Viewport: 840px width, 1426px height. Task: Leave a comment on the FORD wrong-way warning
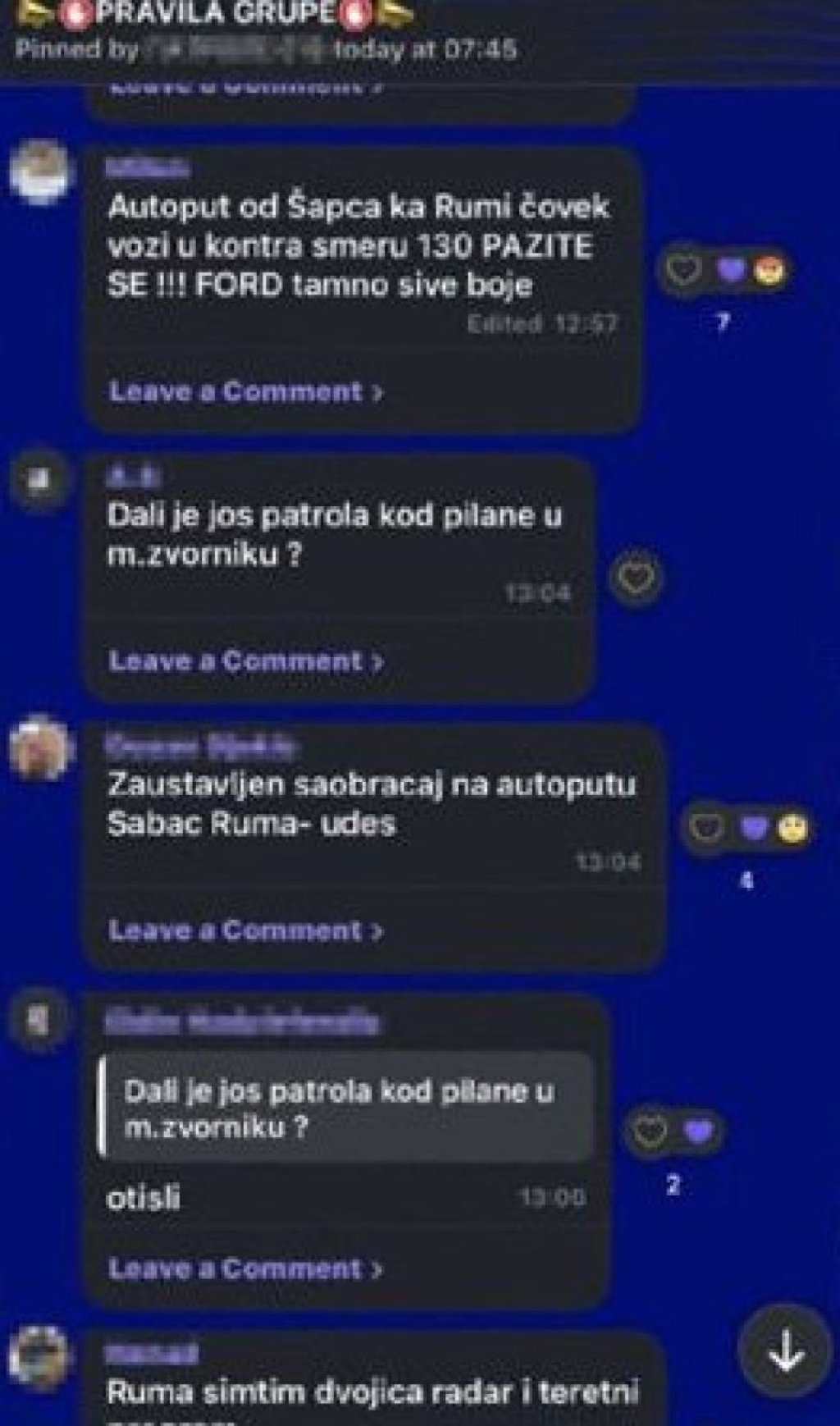coord(245,391)
